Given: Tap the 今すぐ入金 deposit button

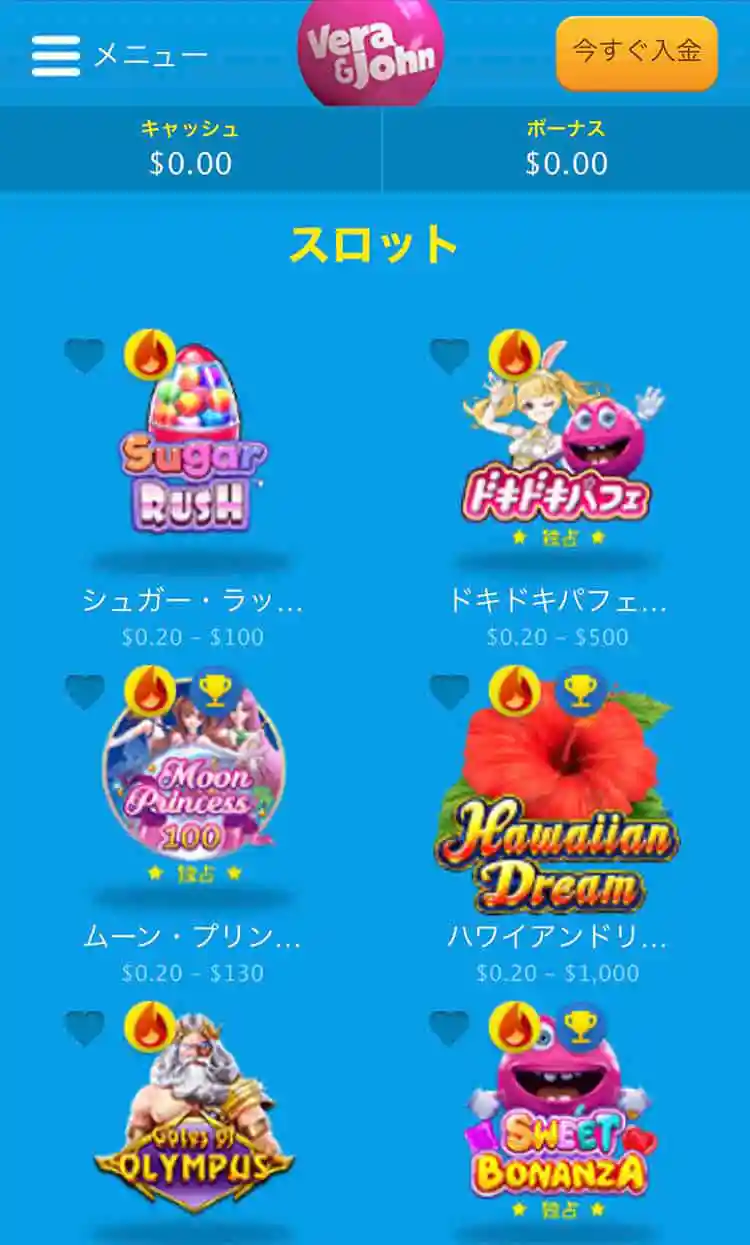Looking at the screenshot, I should pos(637,52).
